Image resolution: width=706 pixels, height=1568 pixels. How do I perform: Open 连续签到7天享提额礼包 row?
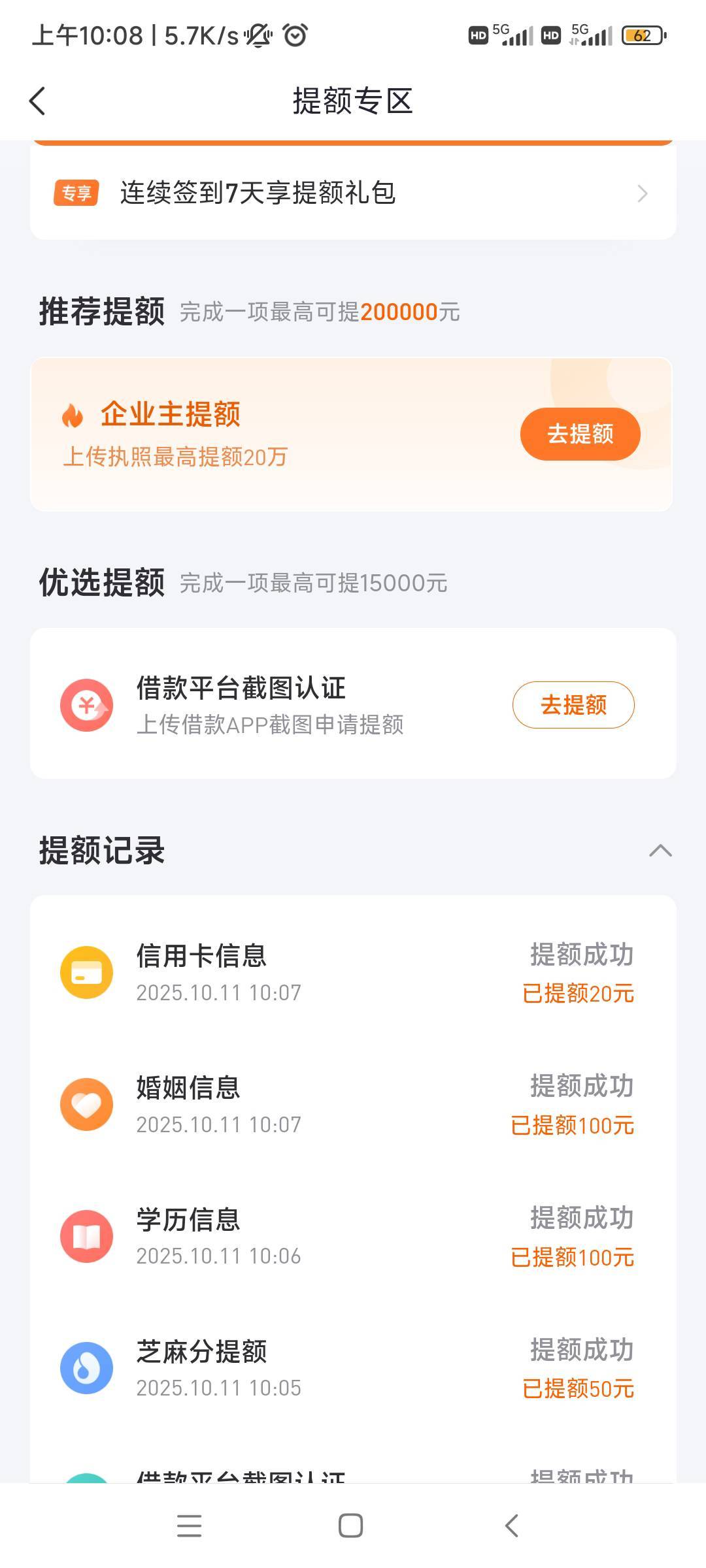click(x=353, y=193)
